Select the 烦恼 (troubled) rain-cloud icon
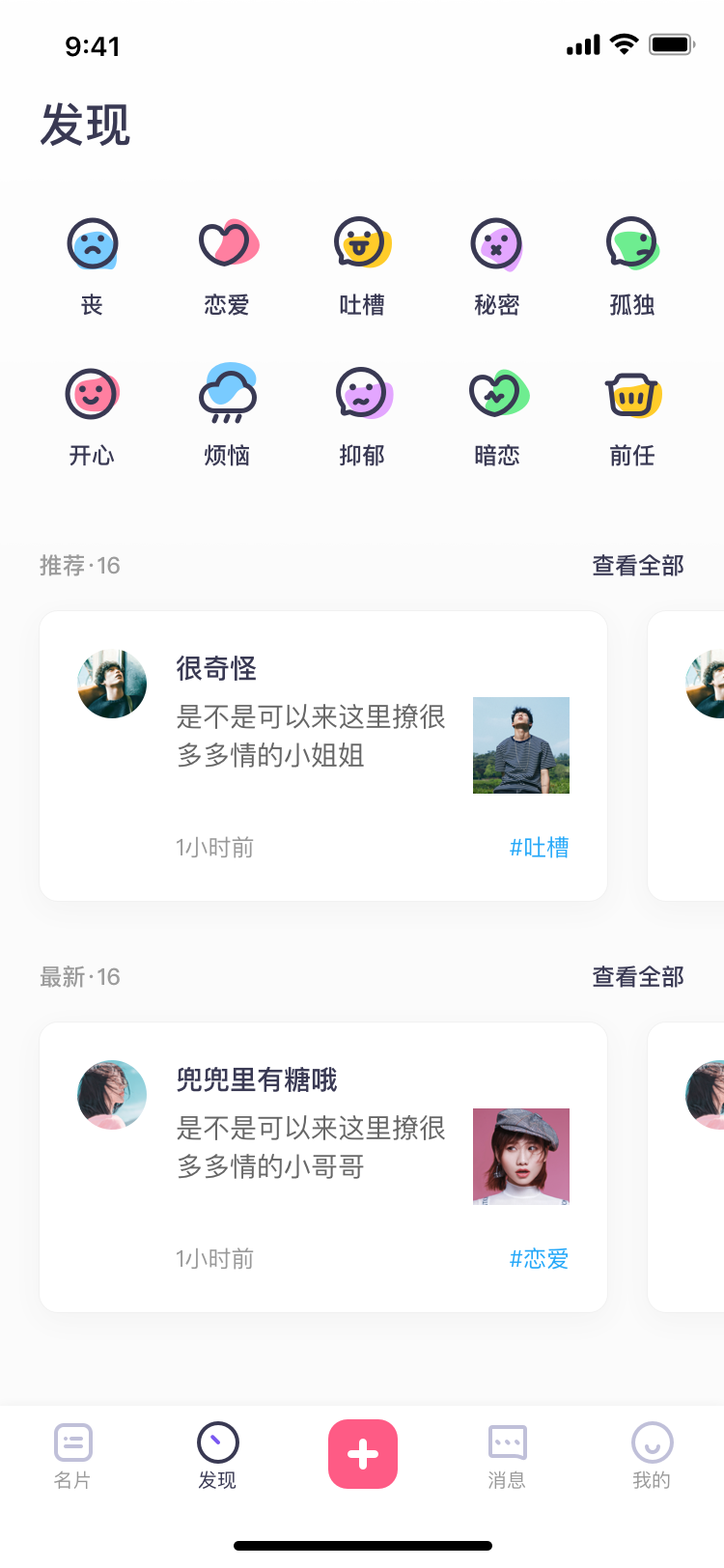This screenshot has height=1568, width=724. [227, 394]
